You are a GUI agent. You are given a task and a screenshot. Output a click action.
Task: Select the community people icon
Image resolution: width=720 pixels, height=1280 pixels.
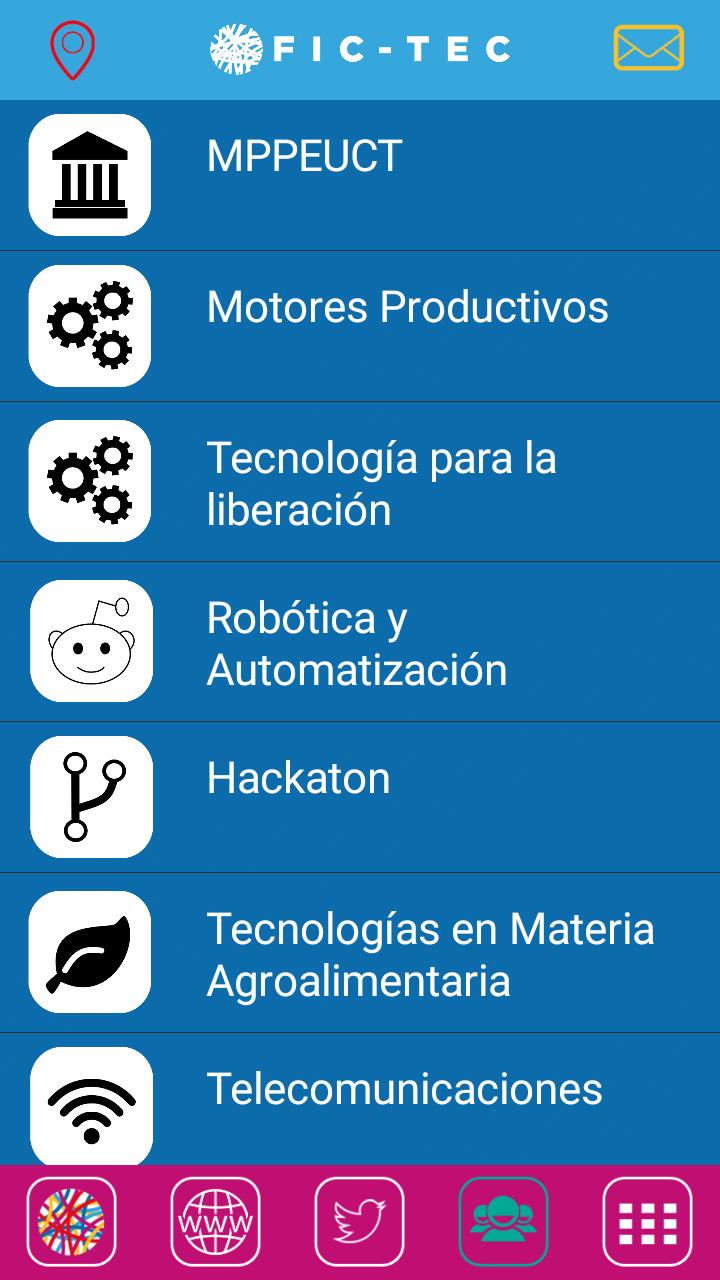tap(504, 1221)
